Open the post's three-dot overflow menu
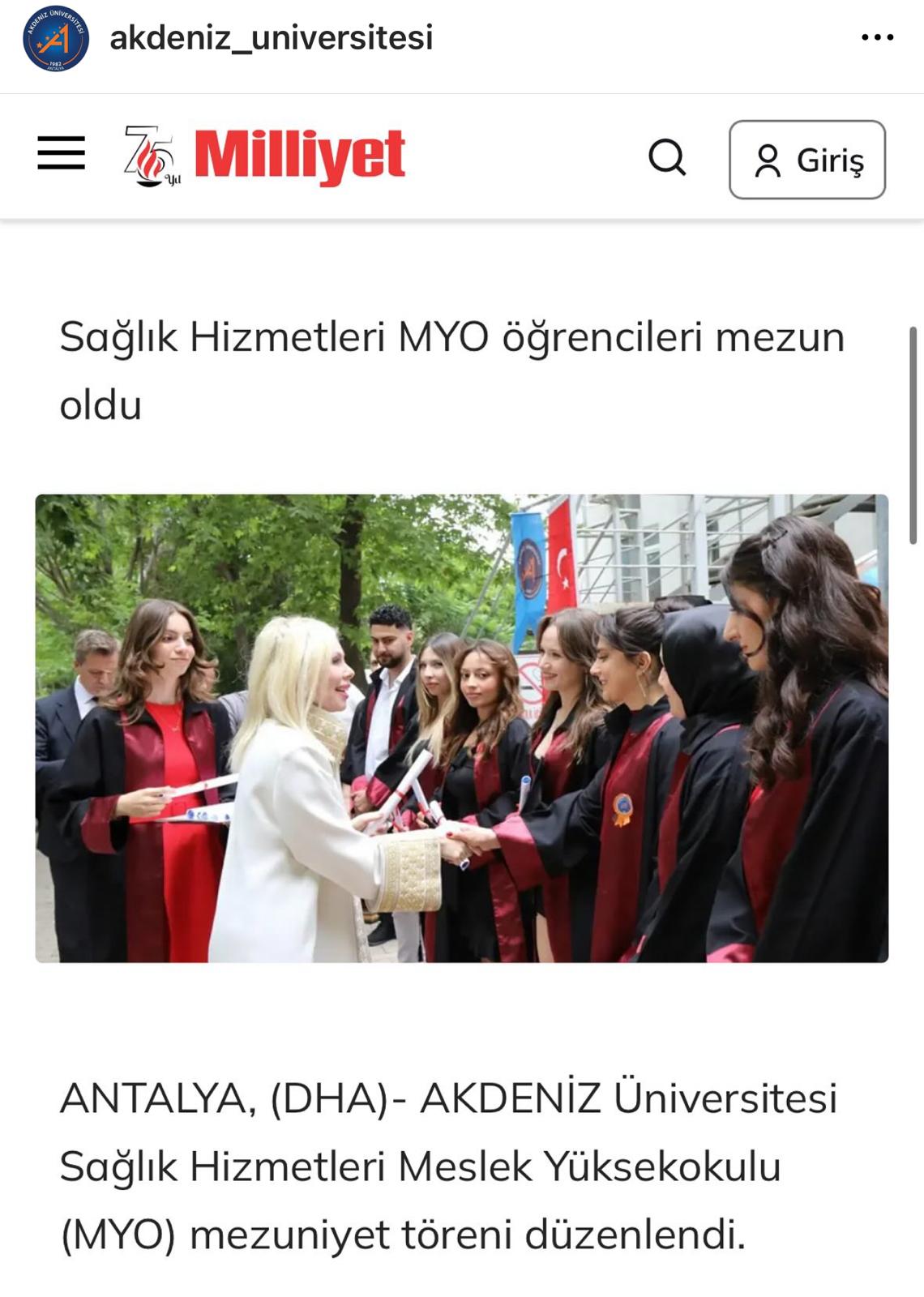 click(x=877, y=37)
